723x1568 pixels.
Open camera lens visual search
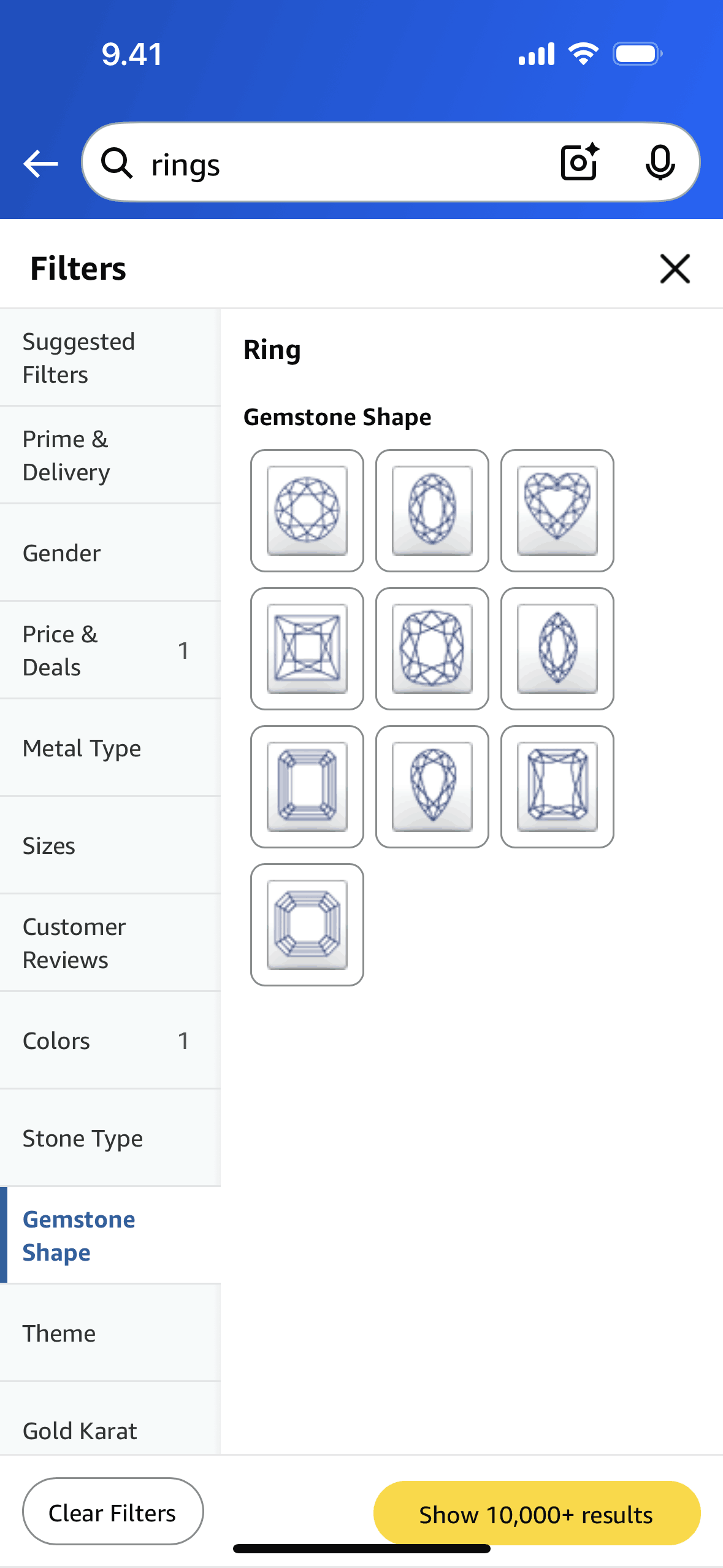[x=580, y=163]
